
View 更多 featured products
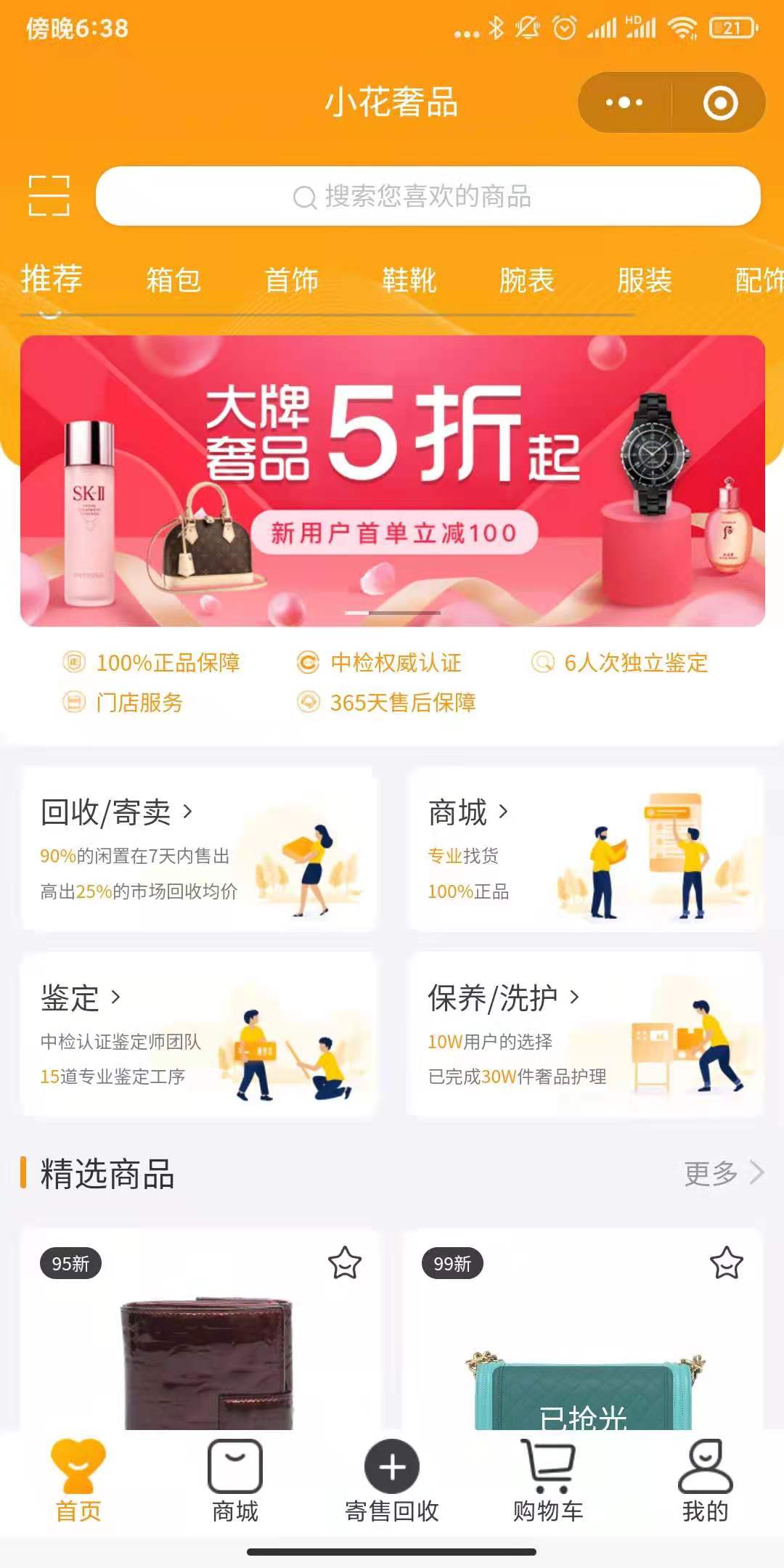point(723,1173)
